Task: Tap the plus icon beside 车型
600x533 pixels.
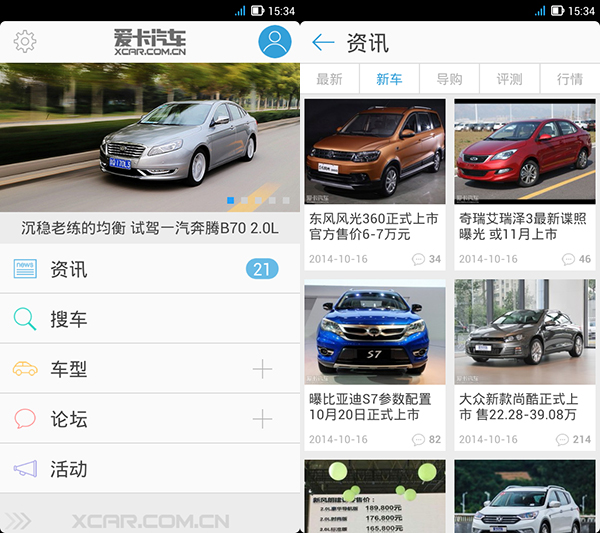Action: coord(262,369)
